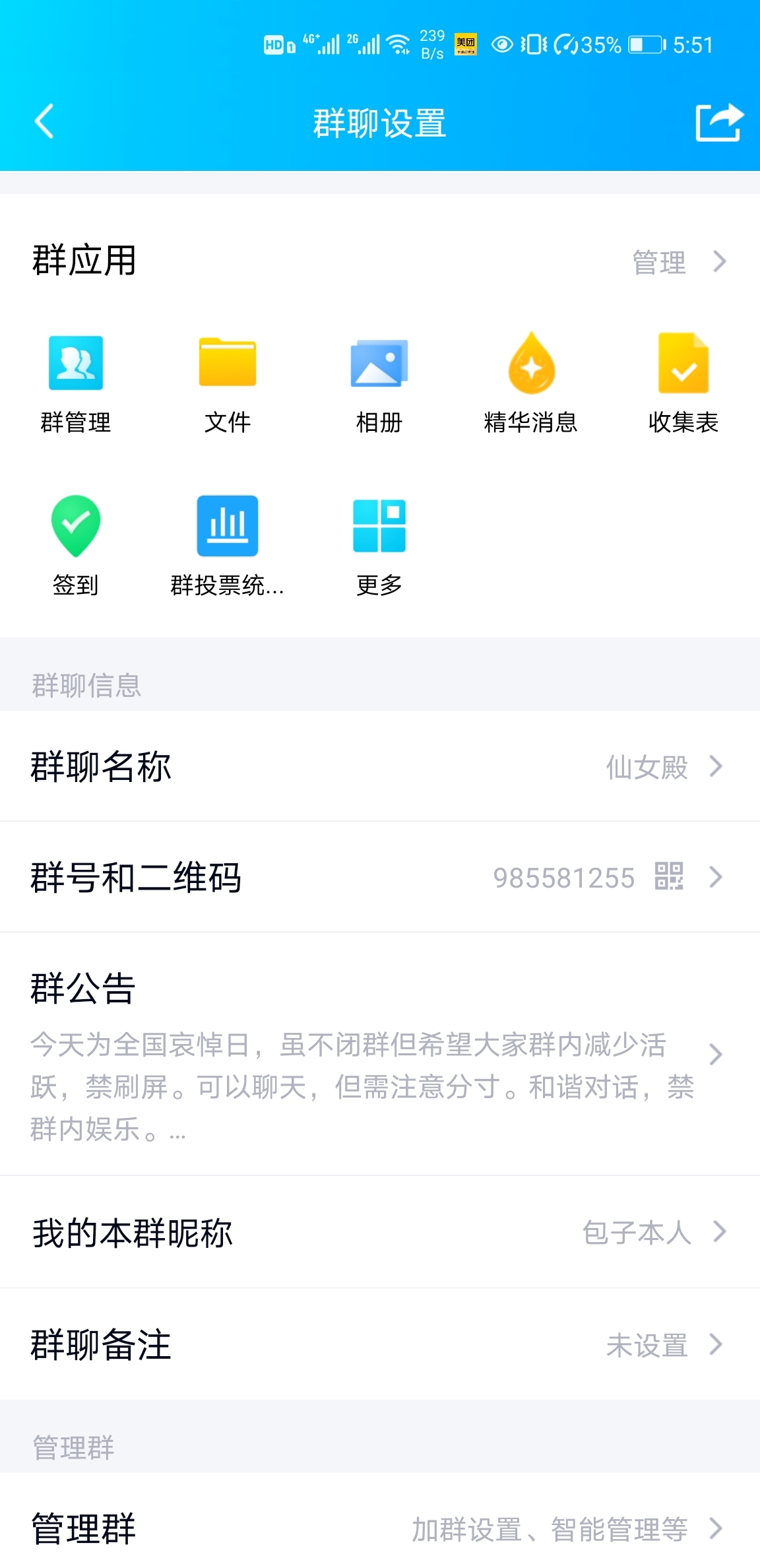Open 群号和二维码 row
Viewport: 760px width, 1568px height.
click(x=380, y=877)
